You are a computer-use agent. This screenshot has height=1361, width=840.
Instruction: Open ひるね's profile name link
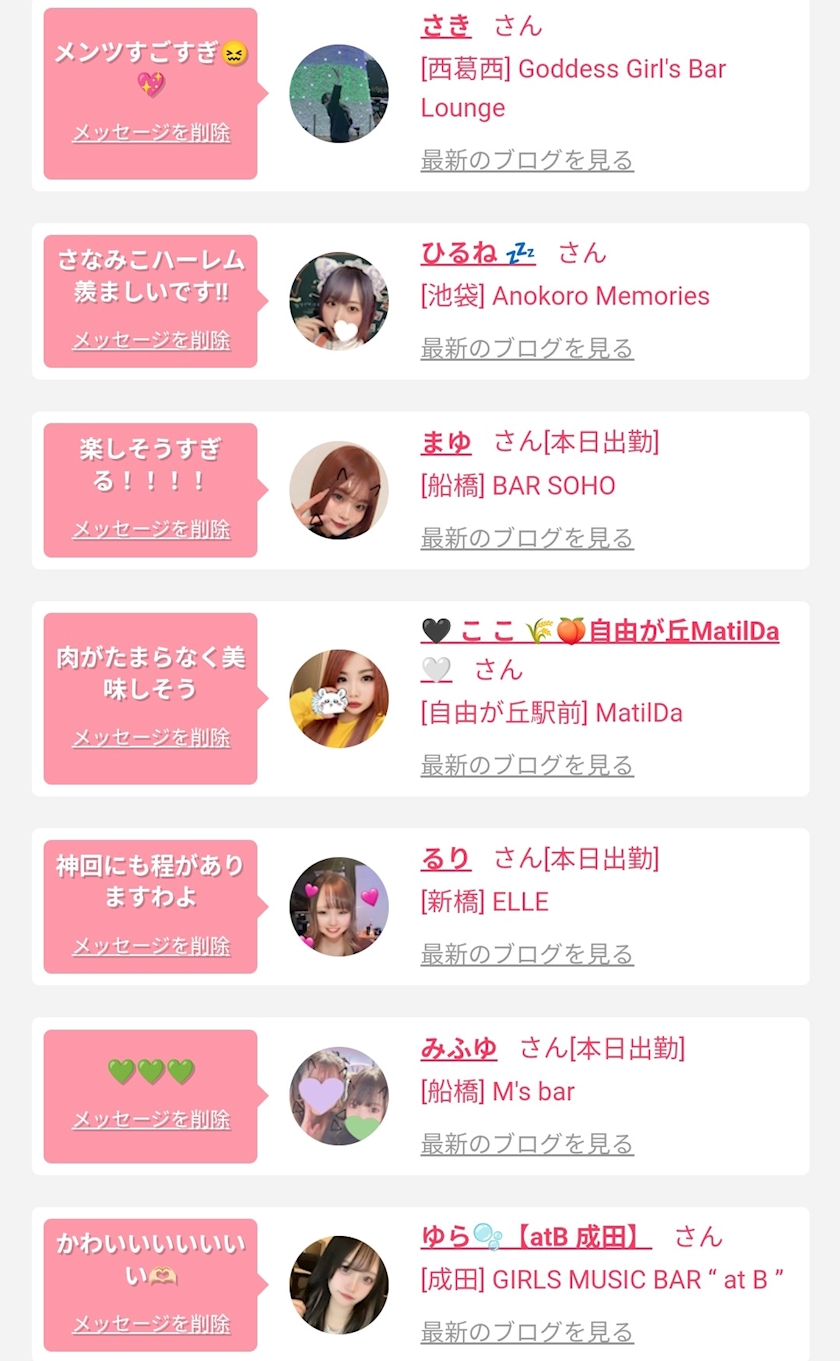478,253
